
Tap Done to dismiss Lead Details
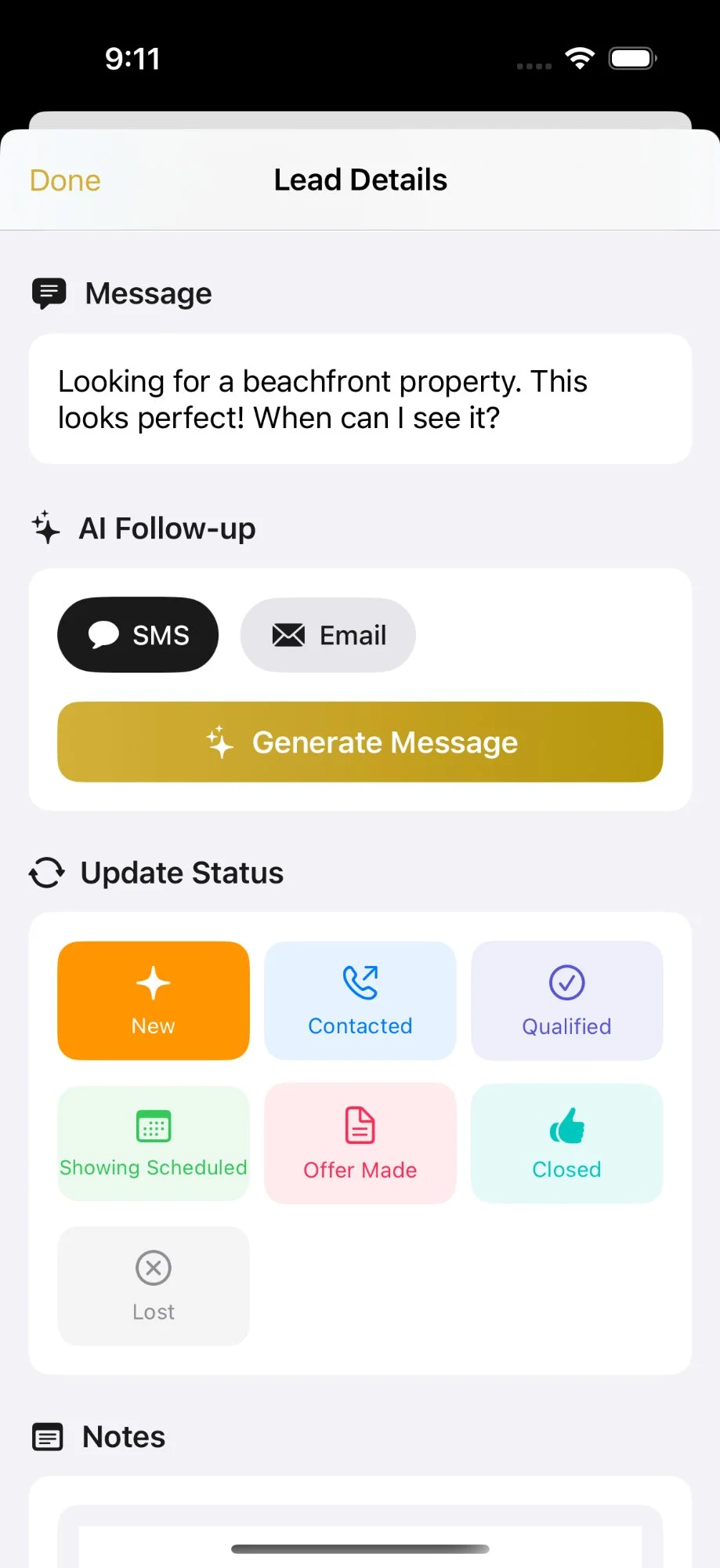click(64, 180)
